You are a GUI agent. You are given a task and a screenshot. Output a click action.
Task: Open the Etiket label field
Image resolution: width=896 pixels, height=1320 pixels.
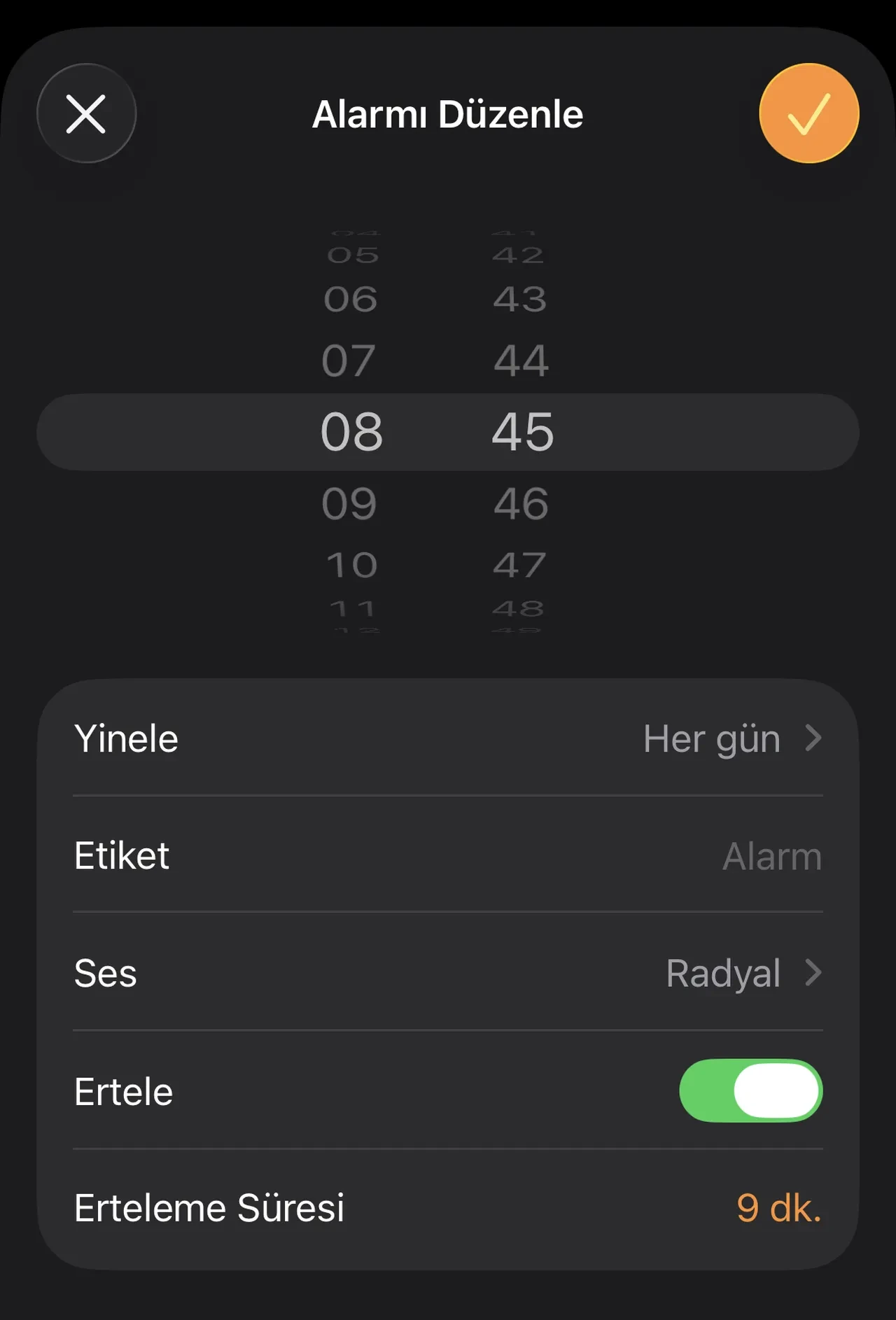(448, 855)
